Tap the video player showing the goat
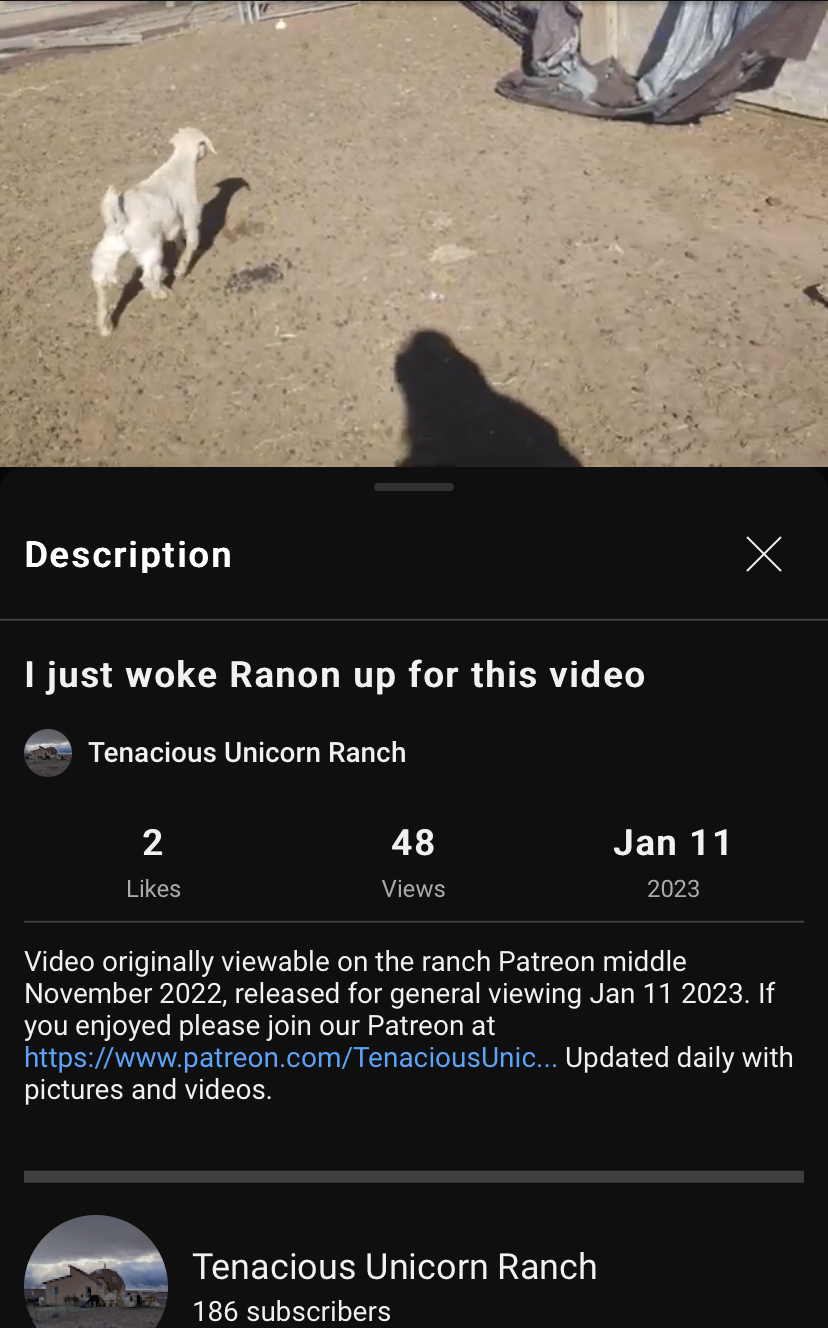Image resolution: width=828 pixels, height=1328 pixels. pos(414,233)
